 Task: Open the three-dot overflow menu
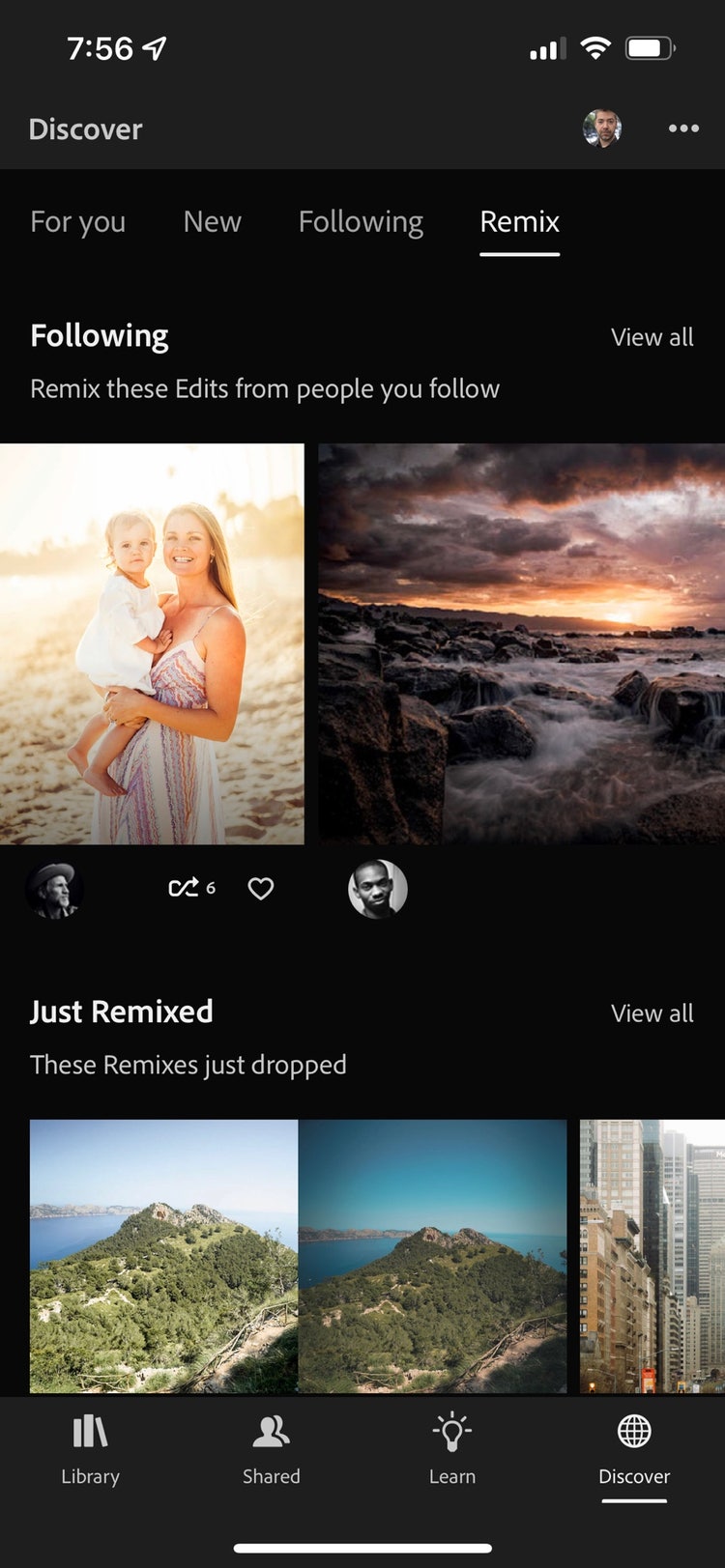[x=683, y=128]
